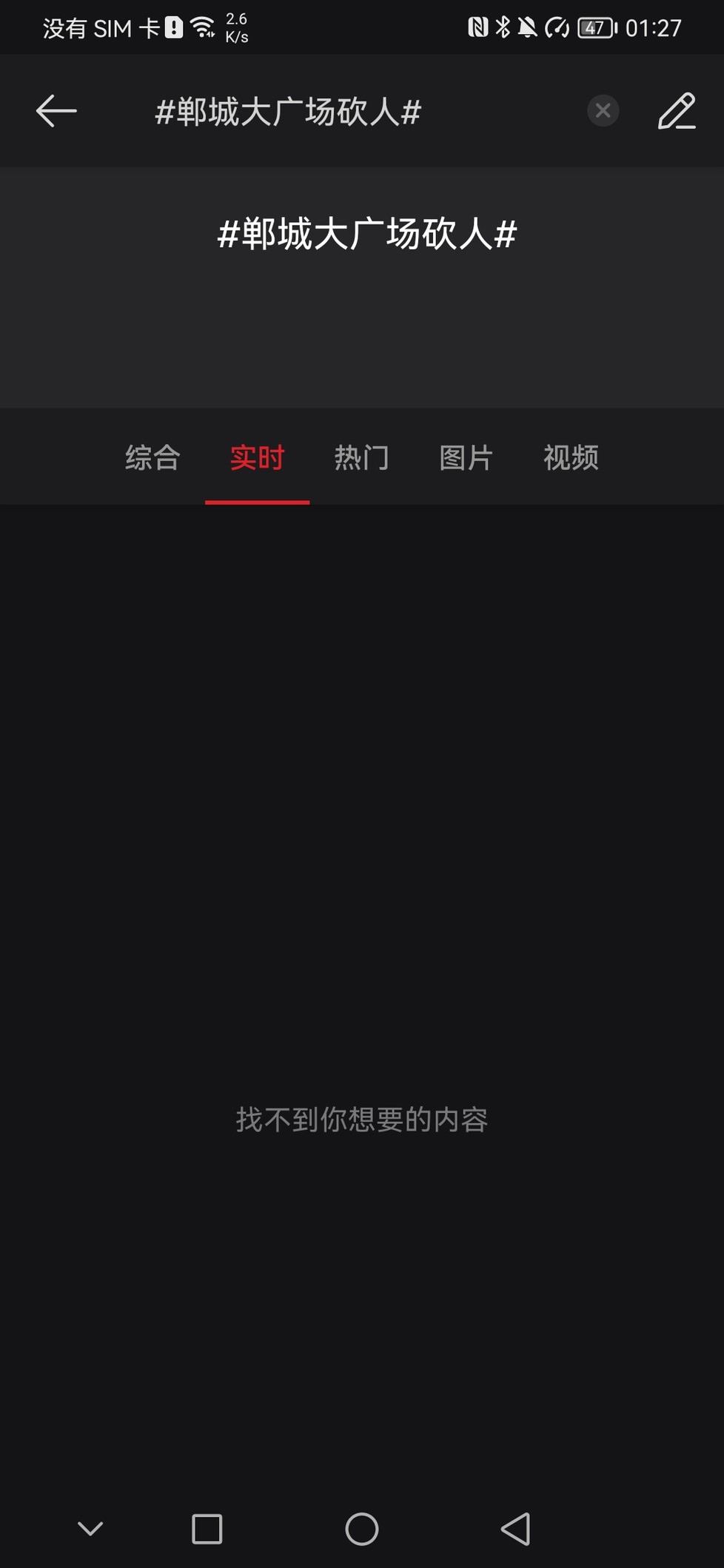Go back using the top-left arrow

56,111
